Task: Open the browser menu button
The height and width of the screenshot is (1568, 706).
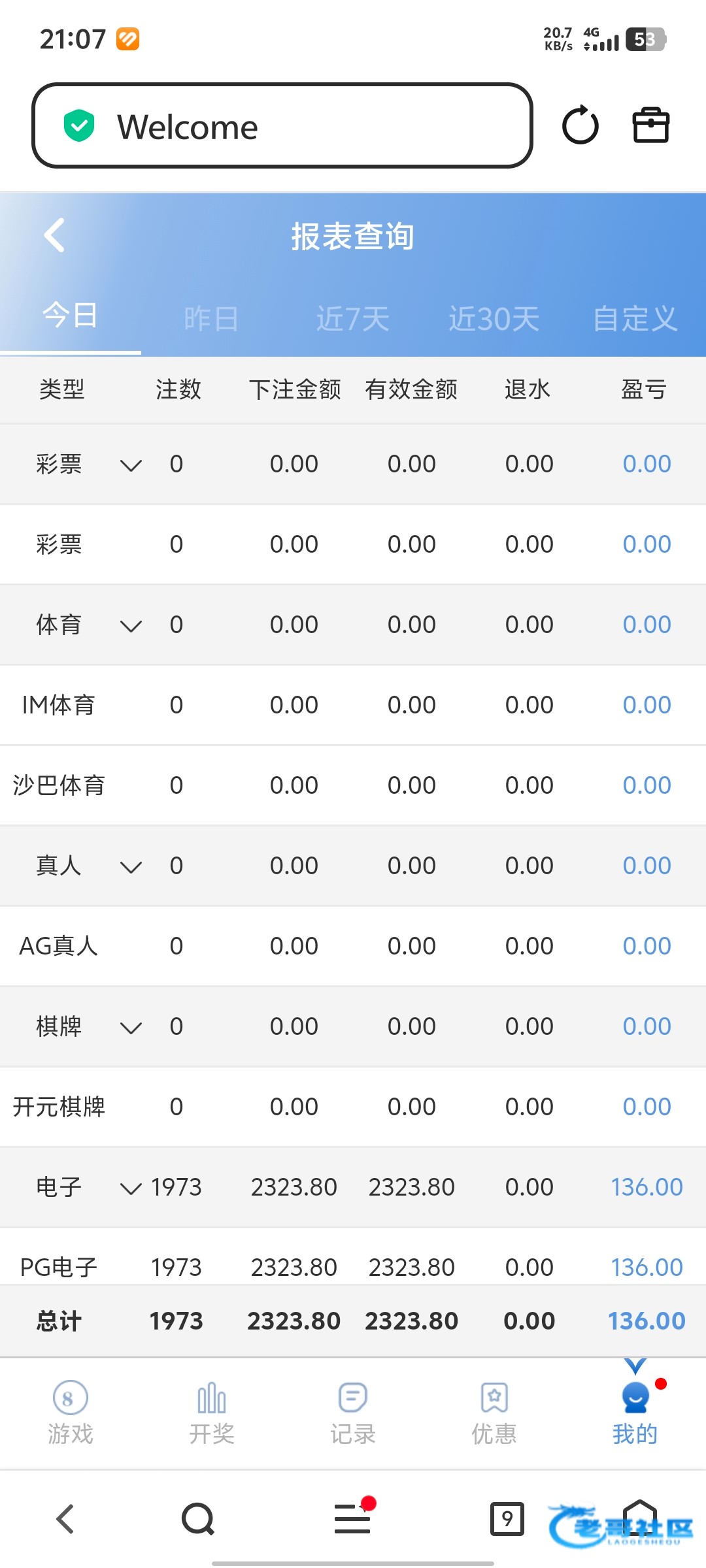Action: (352, 1518)
